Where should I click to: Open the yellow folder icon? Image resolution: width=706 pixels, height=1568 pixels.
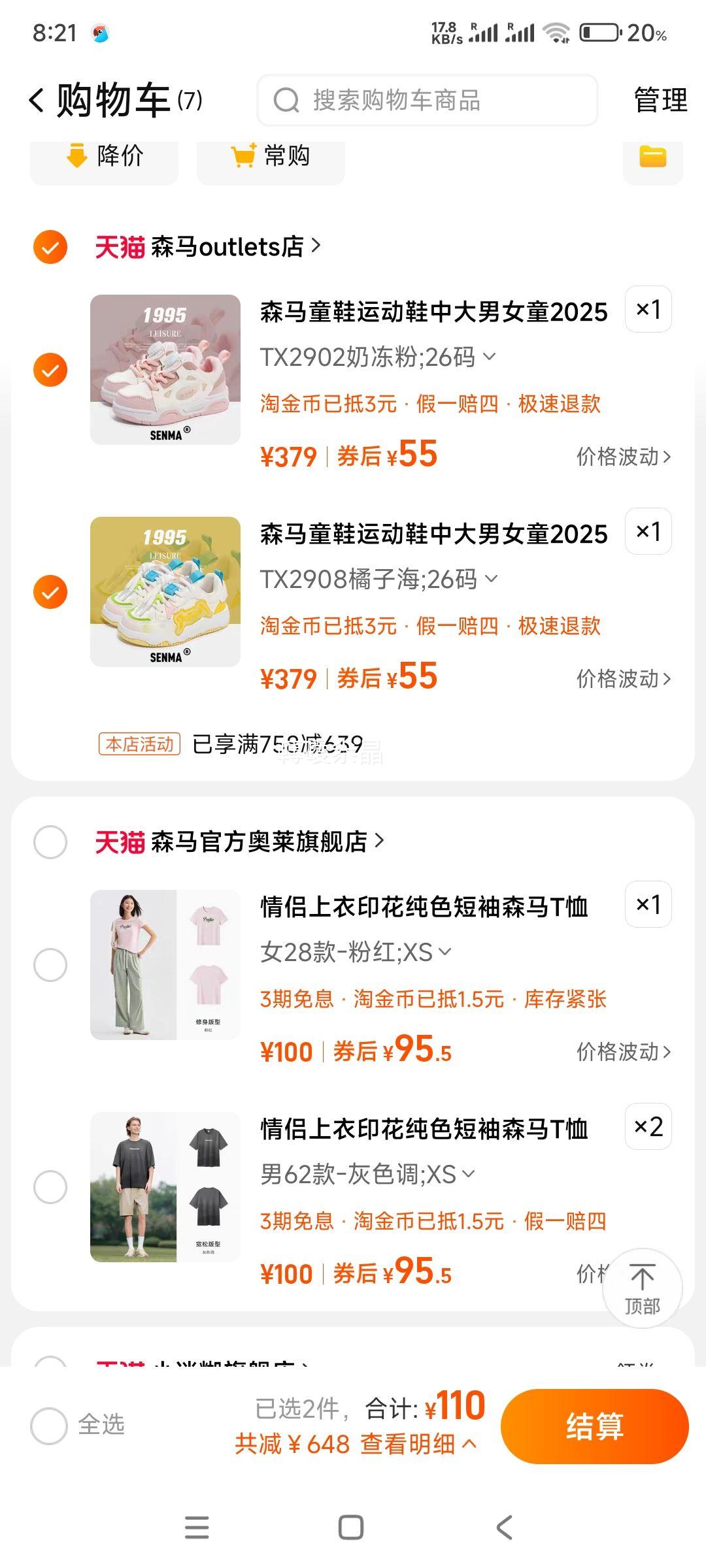[x=652, y=157]
